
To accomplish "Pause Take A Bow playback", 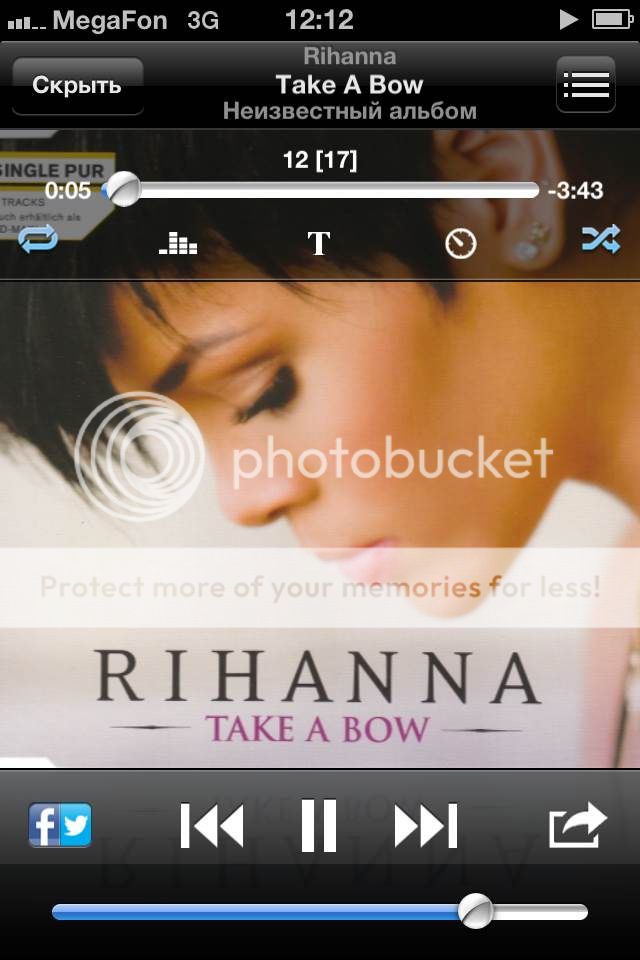I will tap(319, 826).
